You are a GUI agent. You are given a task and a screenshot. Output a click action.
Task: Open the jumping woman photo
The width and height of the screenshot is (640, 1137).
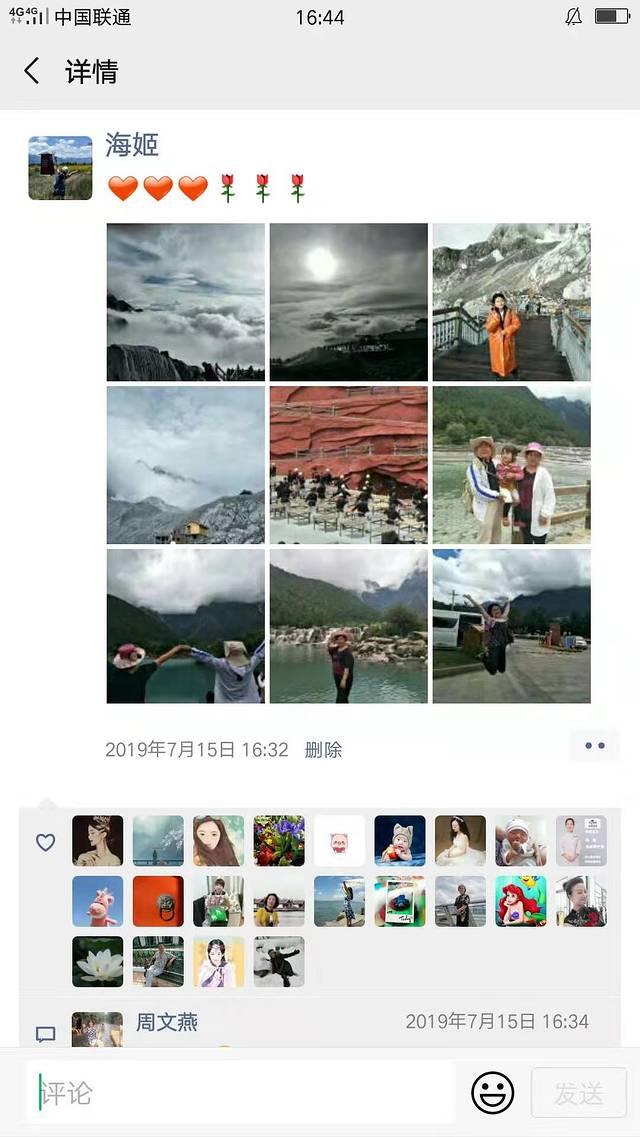pyautogui.click(x=511, y=626)
